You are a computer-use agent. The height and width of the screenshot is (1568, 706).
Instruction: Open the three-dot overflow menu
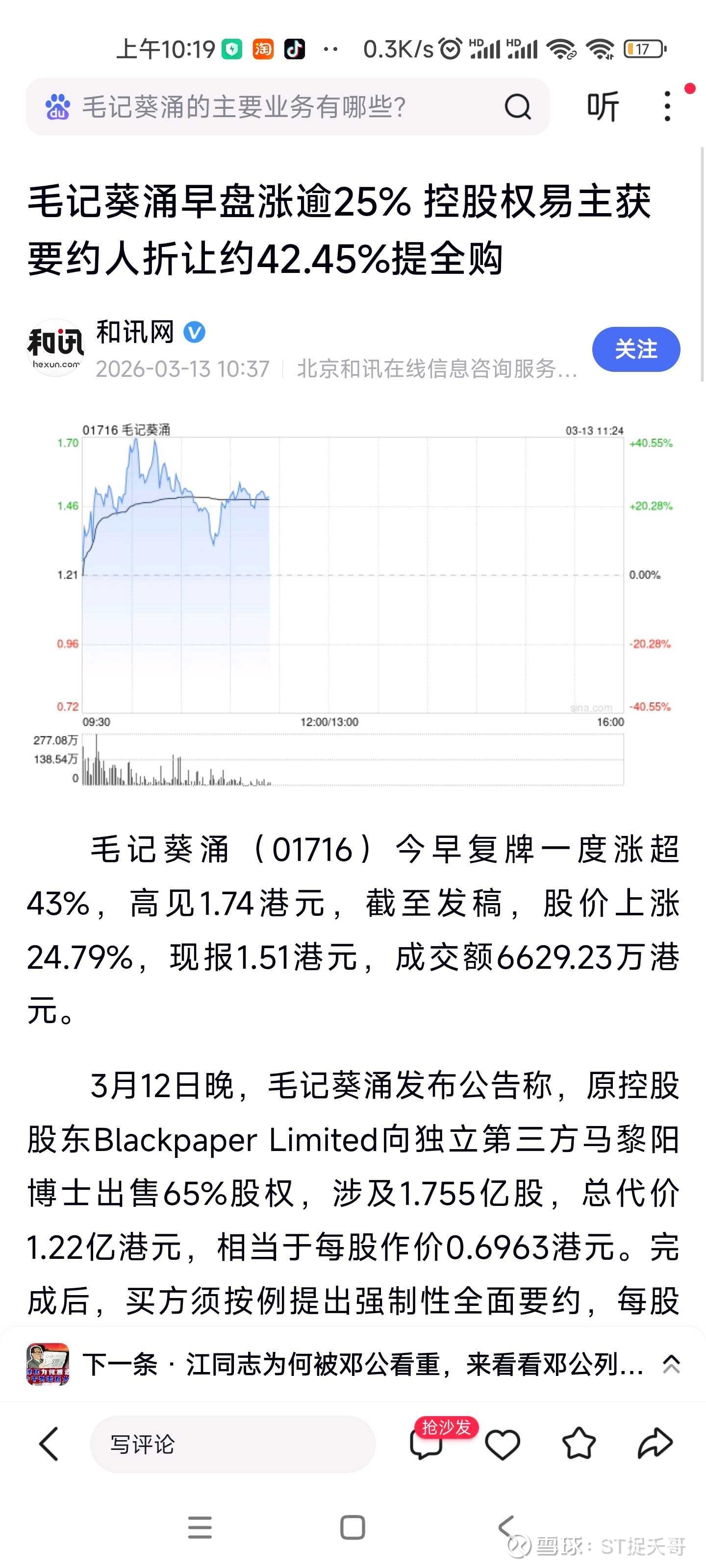[x=668, y=107]
